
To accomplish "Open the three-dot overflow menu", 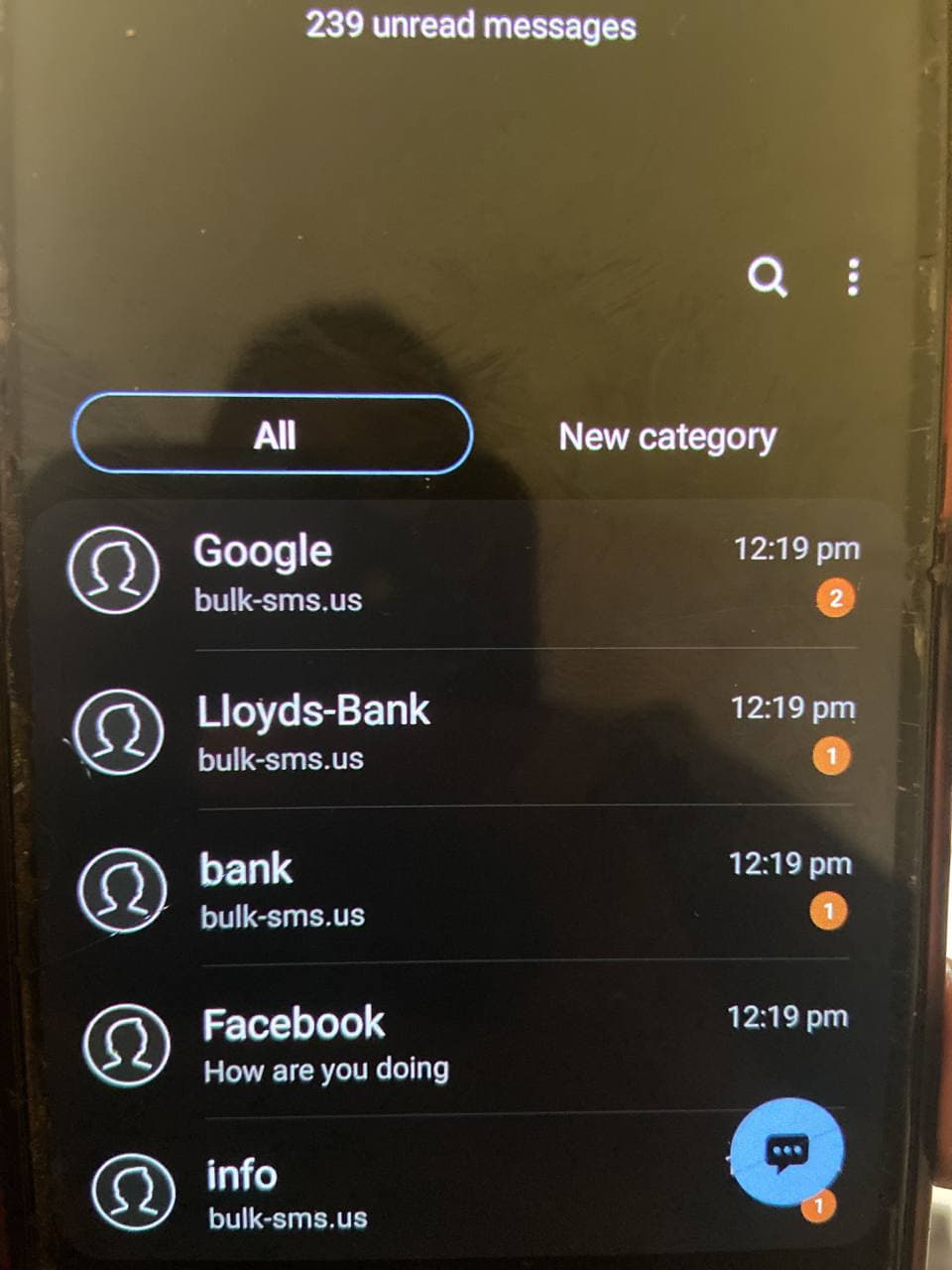I will coord(853,278).
